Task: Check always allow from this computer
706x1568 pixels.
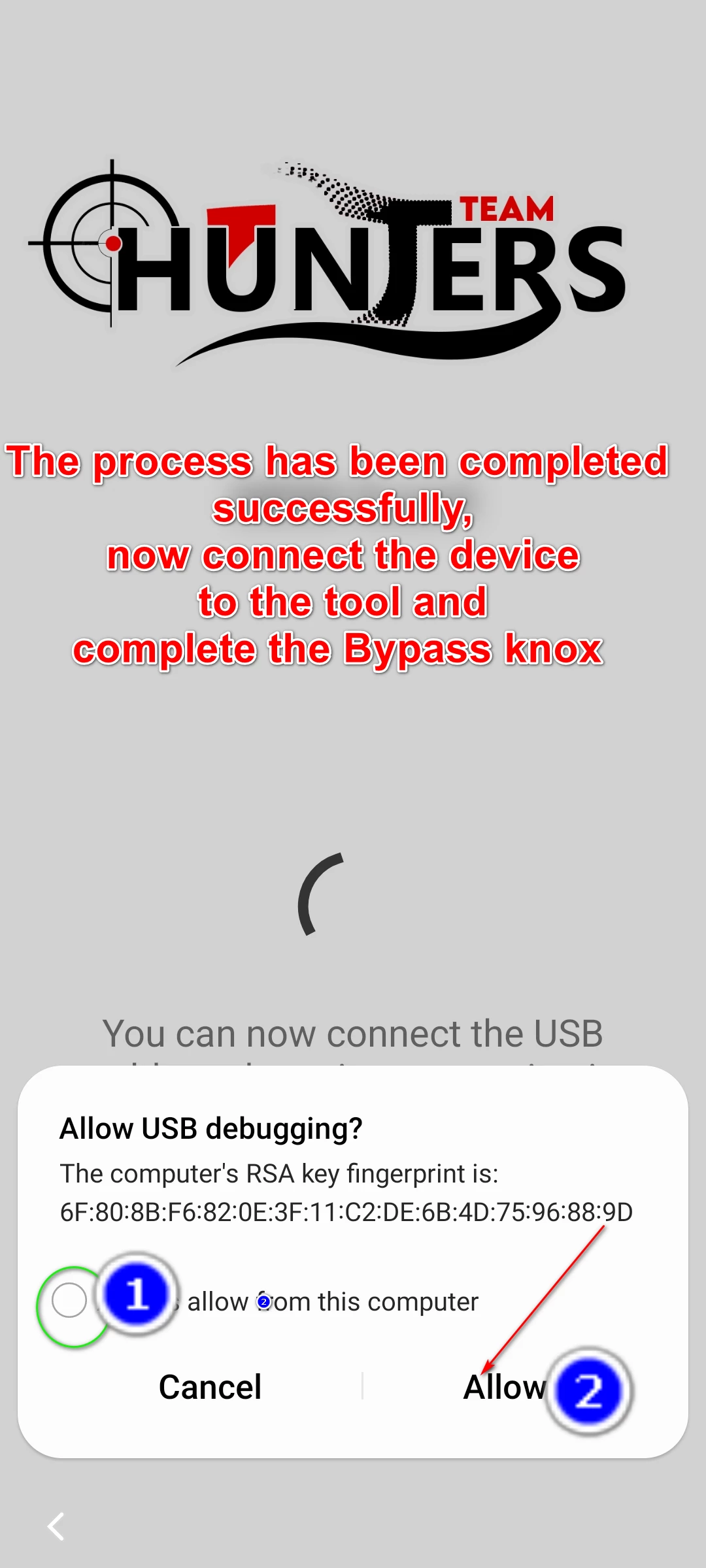Action: 69,1300
